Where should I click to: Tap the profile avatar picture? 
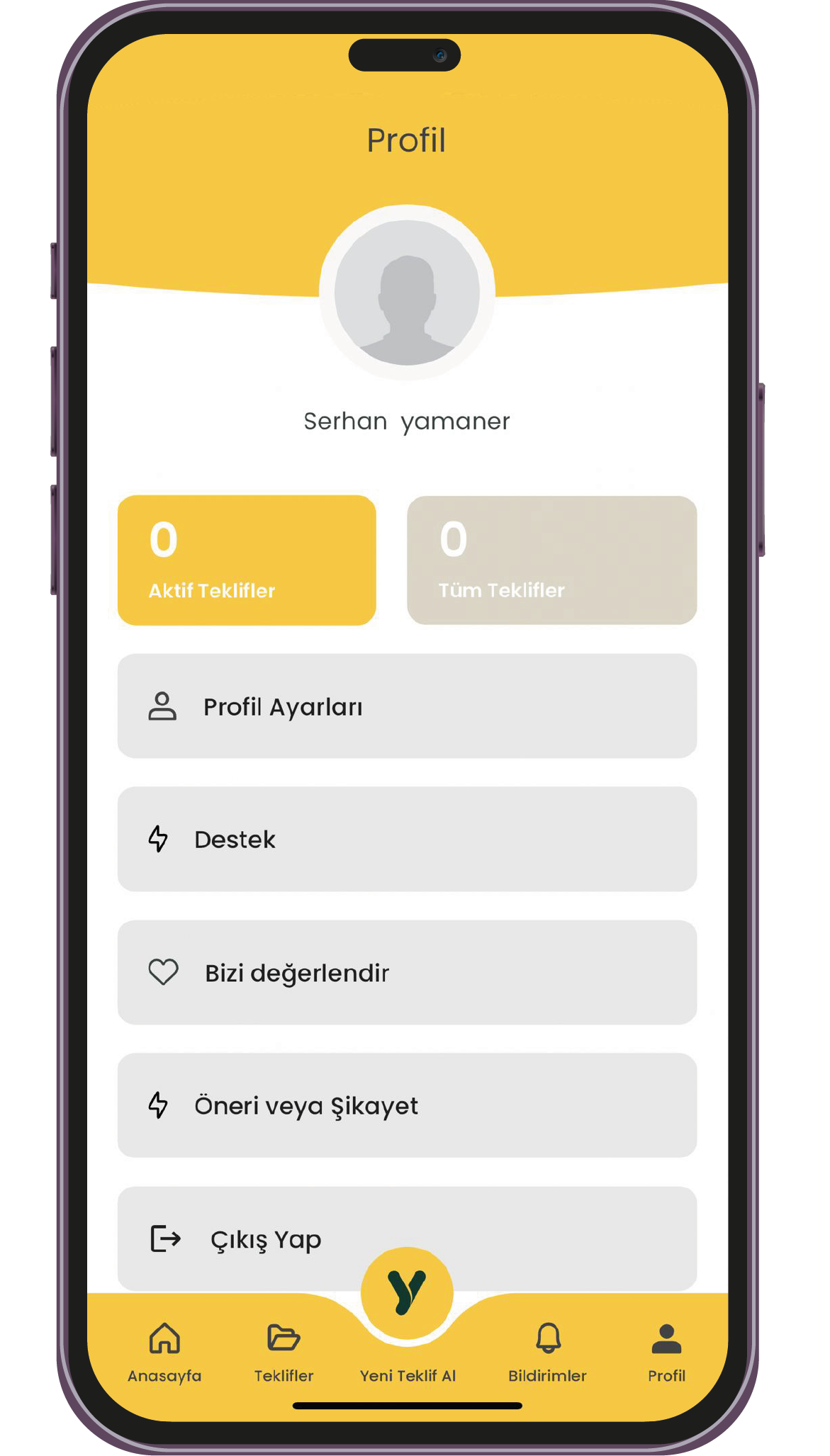click(407, 293)
